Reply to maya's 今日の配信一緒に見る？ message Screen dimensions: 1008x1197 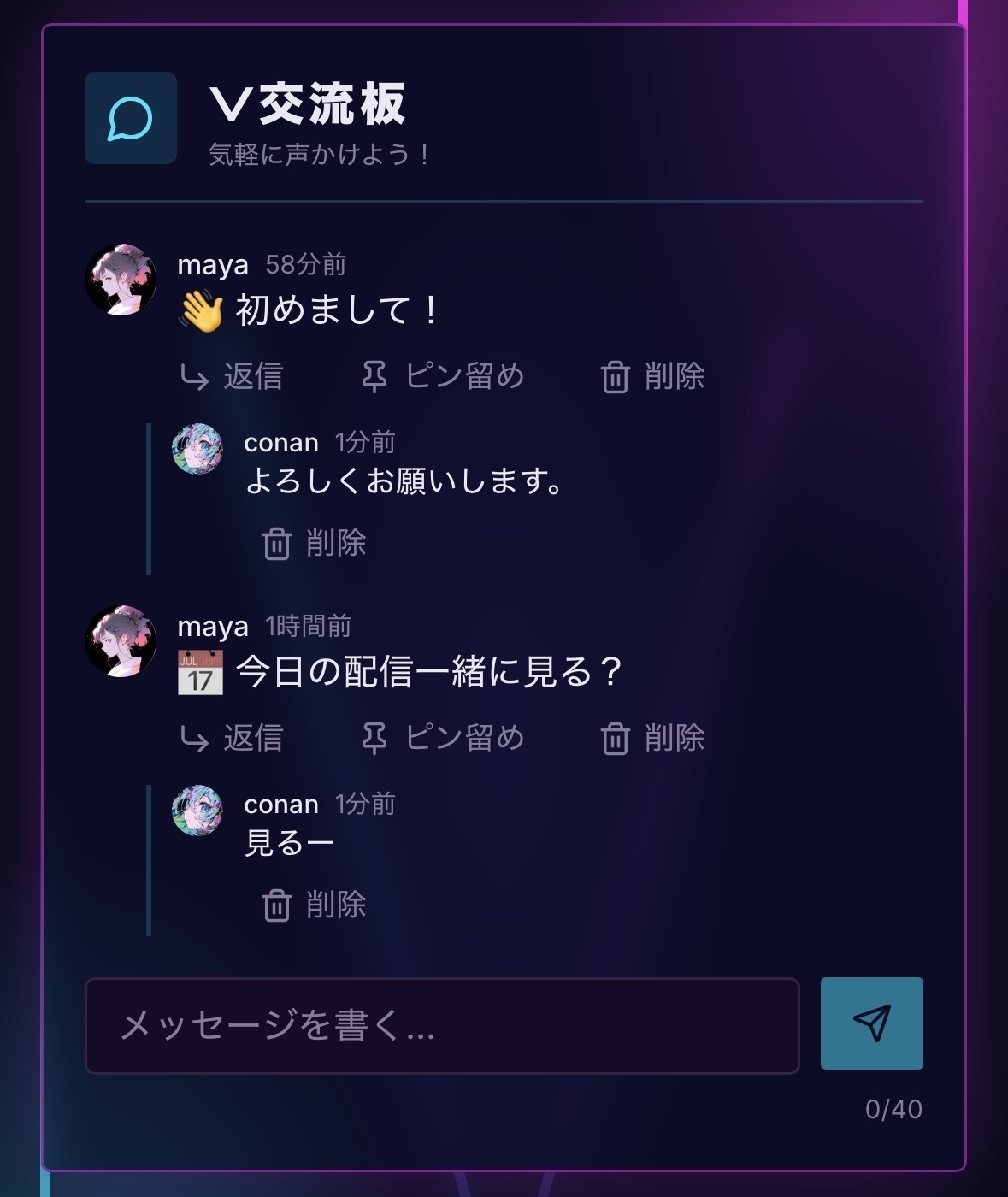click(232, 738)
